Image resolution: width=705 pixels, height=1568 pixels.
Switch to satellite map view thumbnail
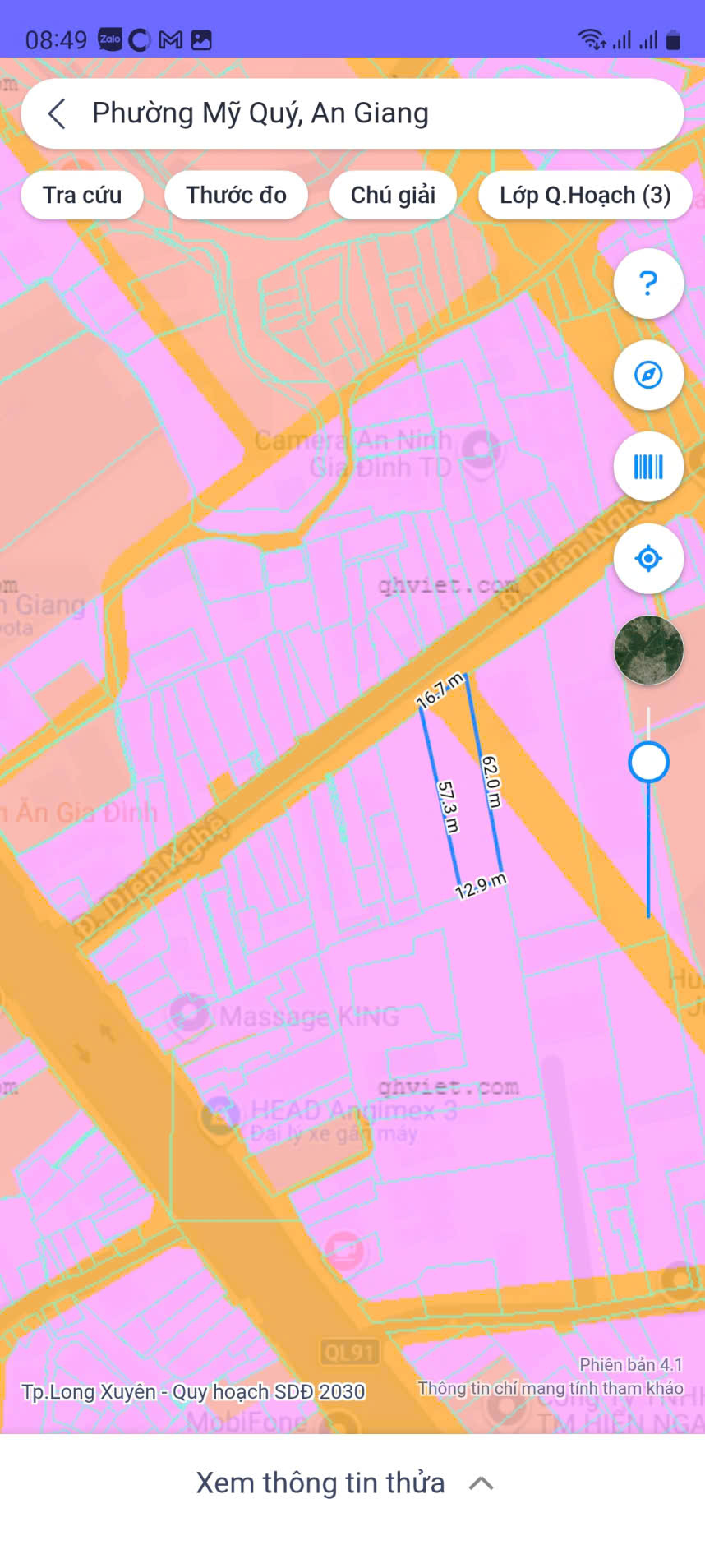click(648, 650)
